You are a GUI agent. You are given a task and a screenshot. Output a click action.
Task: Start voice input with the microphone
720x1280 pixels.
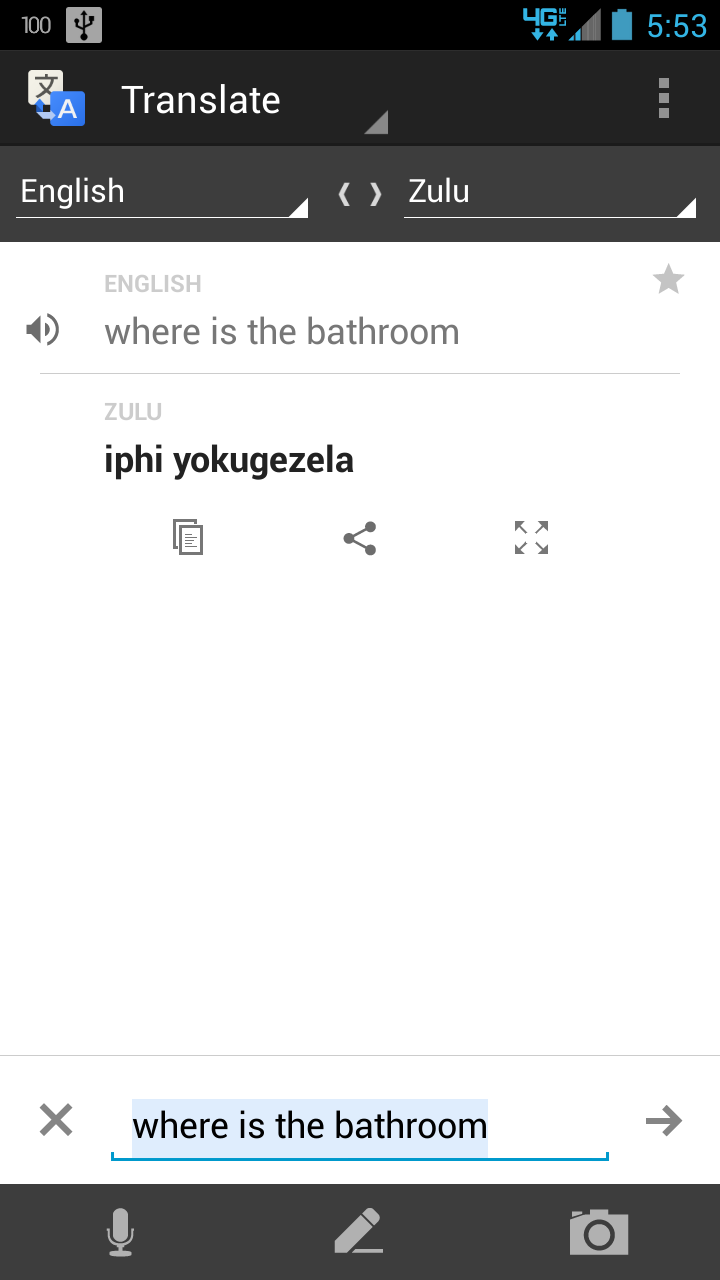[120, 1232]
